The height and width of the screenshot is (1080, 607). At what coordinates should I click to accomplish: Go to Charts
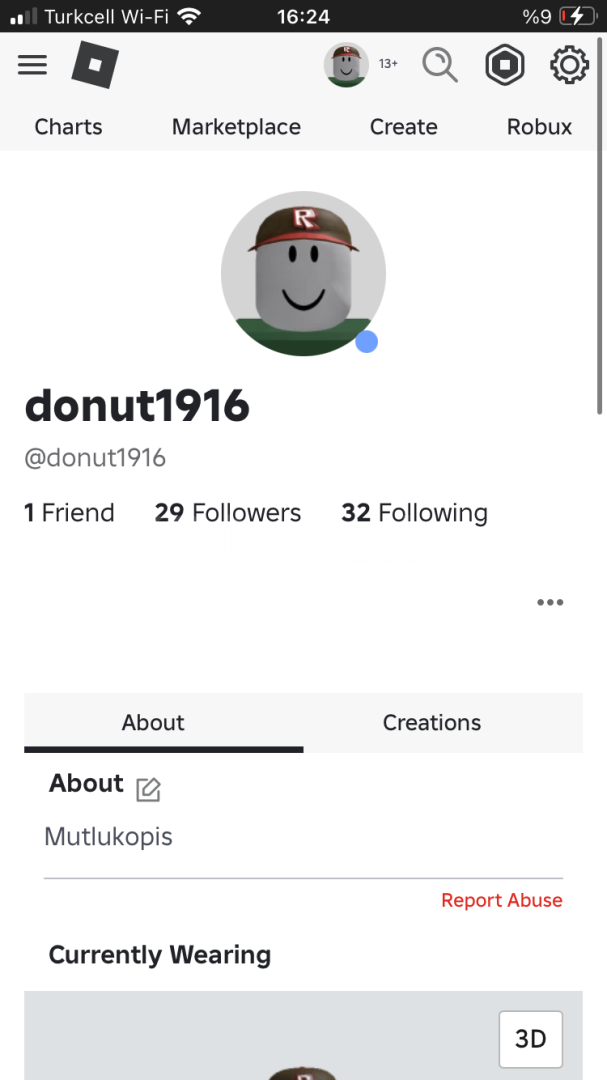tap(68, 127)
